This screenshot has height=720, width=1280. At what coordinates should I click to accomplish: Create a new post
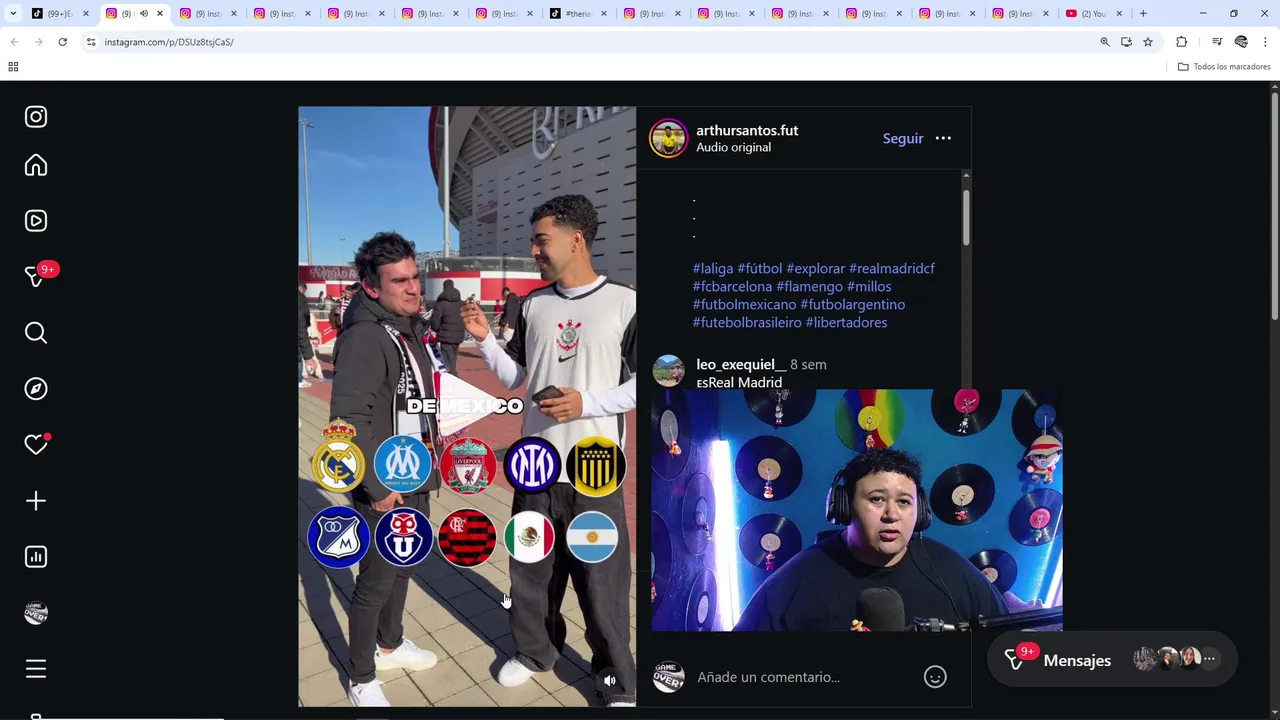[x=36, y=501]
